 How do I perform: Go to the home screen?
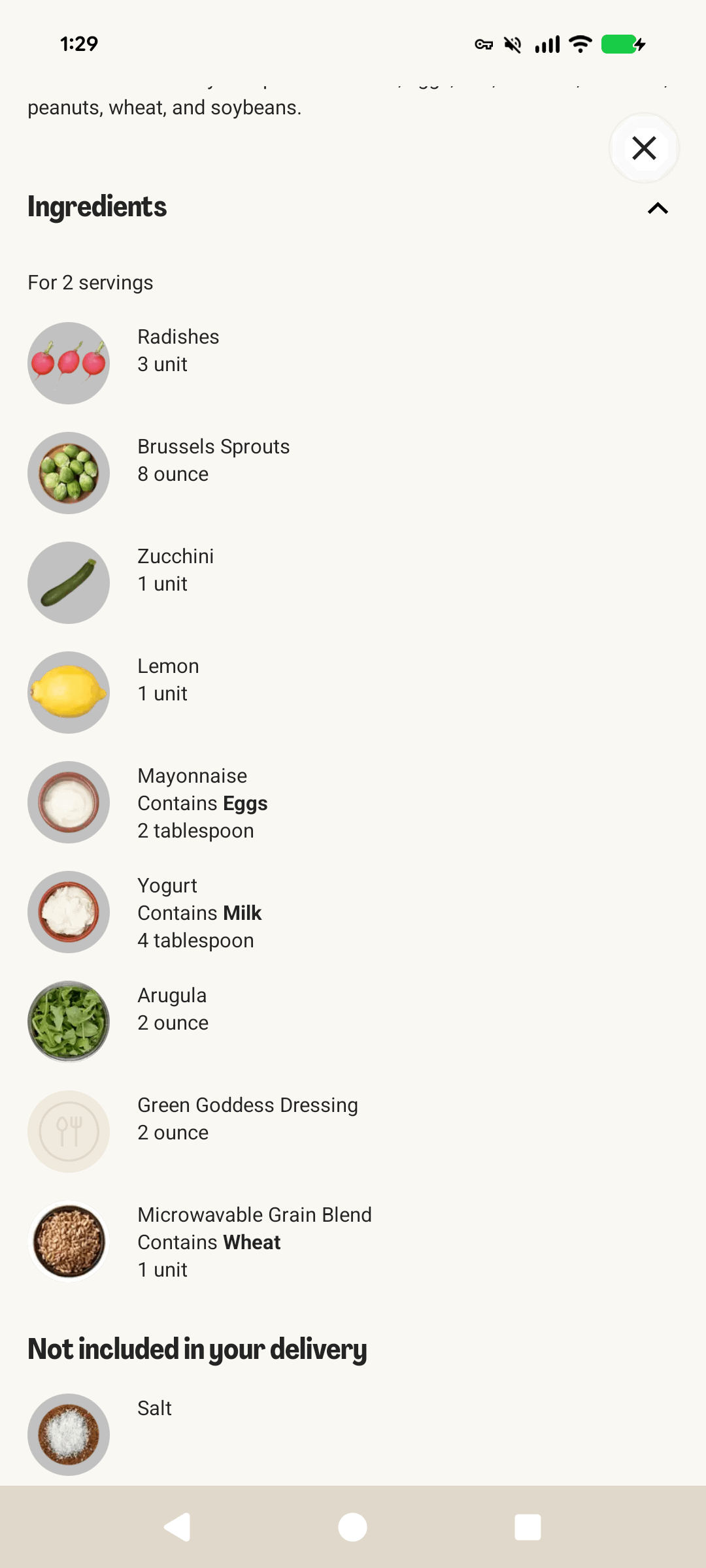(352, 1527)
